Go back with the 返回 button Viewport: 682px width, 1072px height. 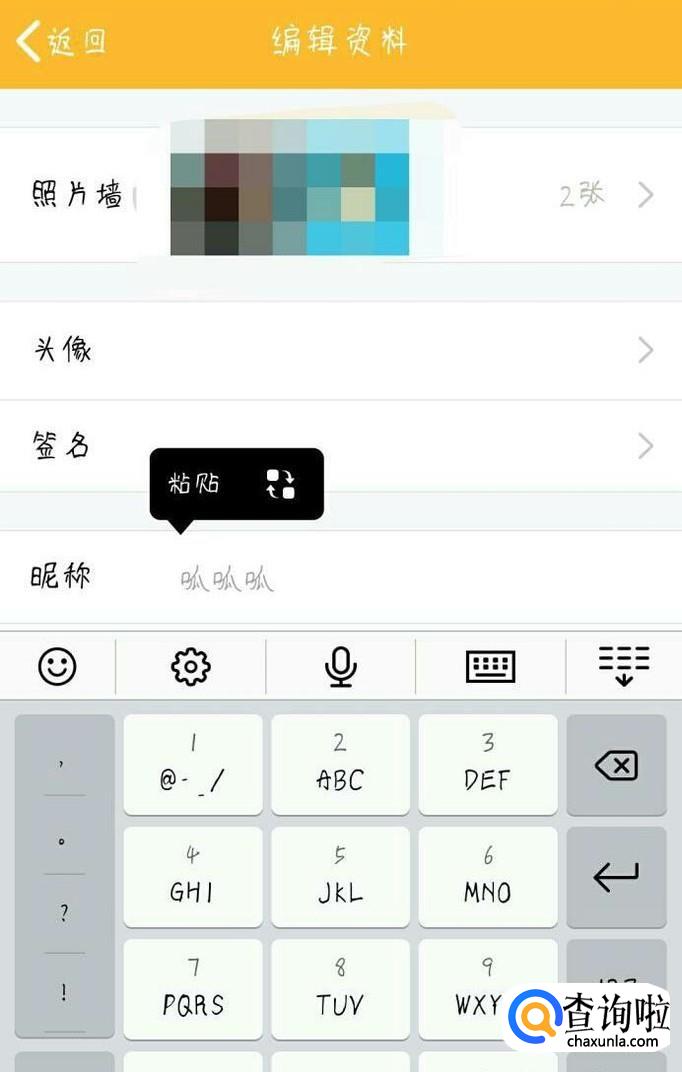62,42
